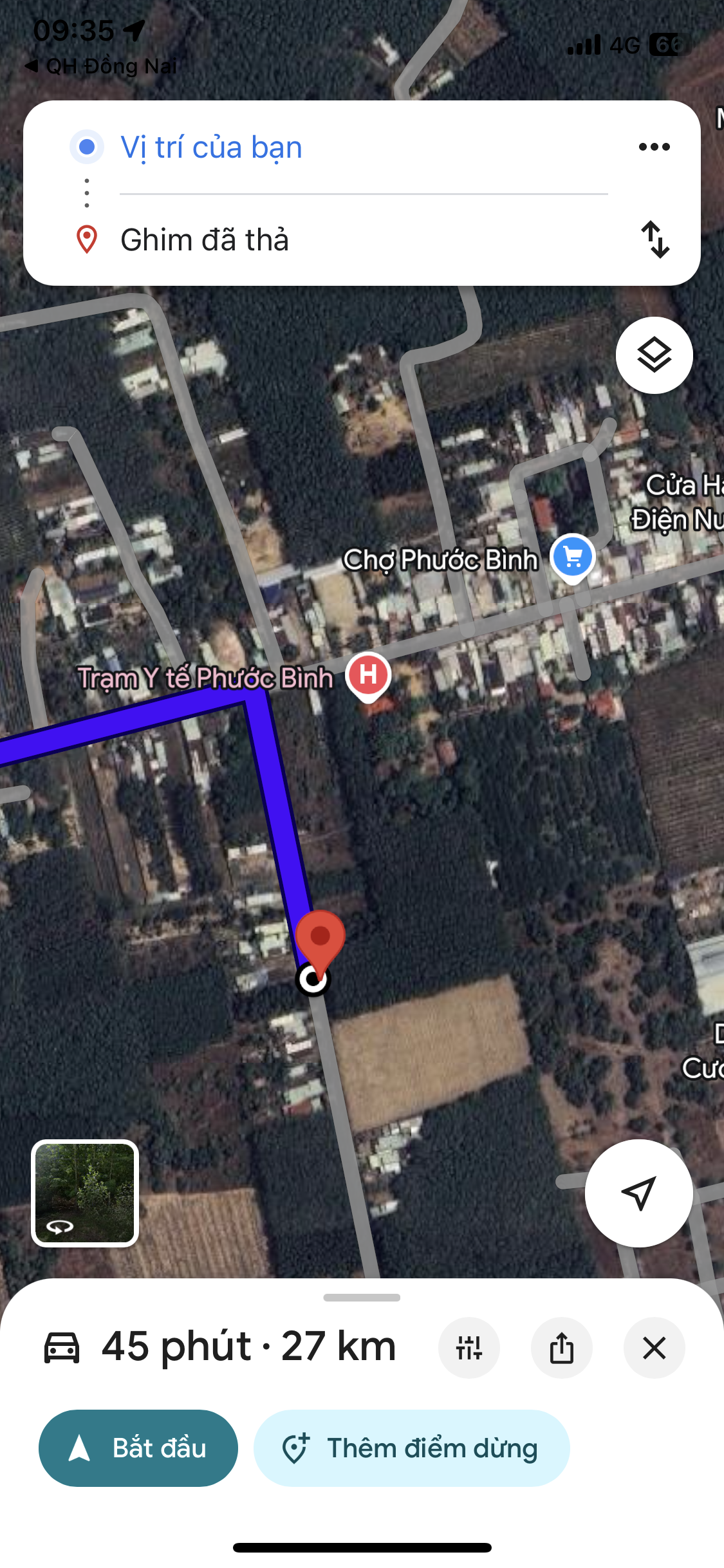
Task: Open the map layers selector
Action: 654,355
